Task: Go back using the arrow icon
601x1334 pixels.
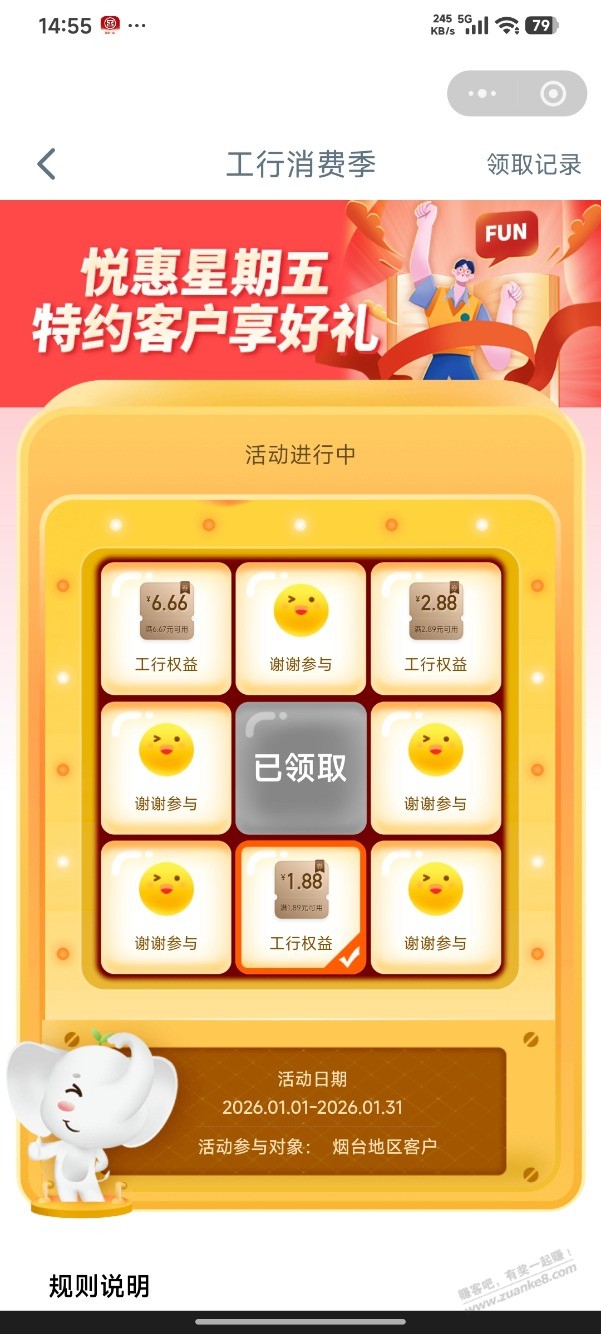Action: click(46, 164)
